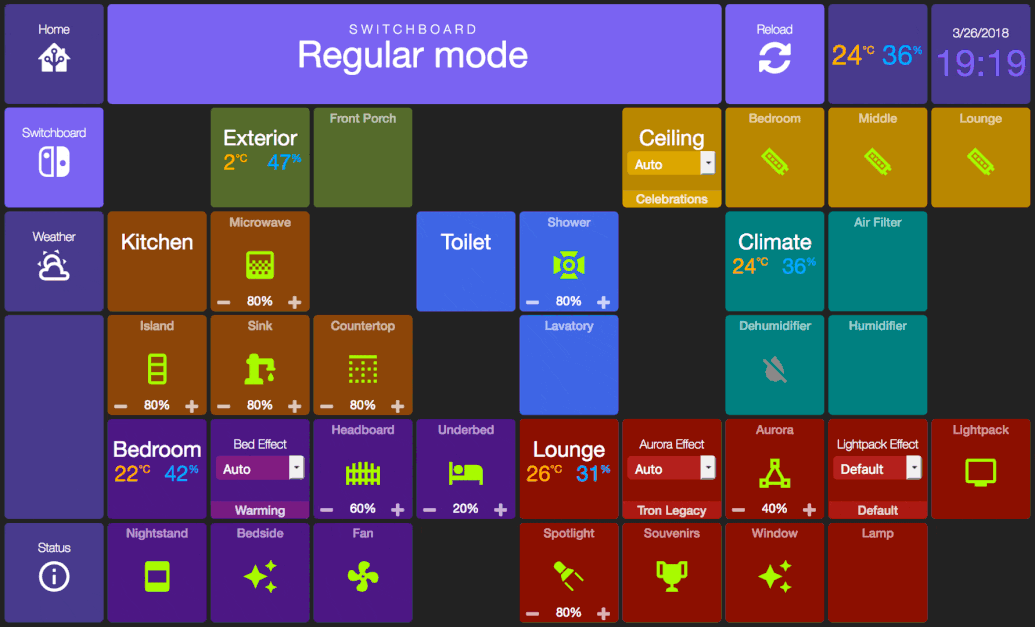Decrease Shower light brightness with minus
Image resolution: width=1035 pixels, height=627 pixels.
(532, 302)
